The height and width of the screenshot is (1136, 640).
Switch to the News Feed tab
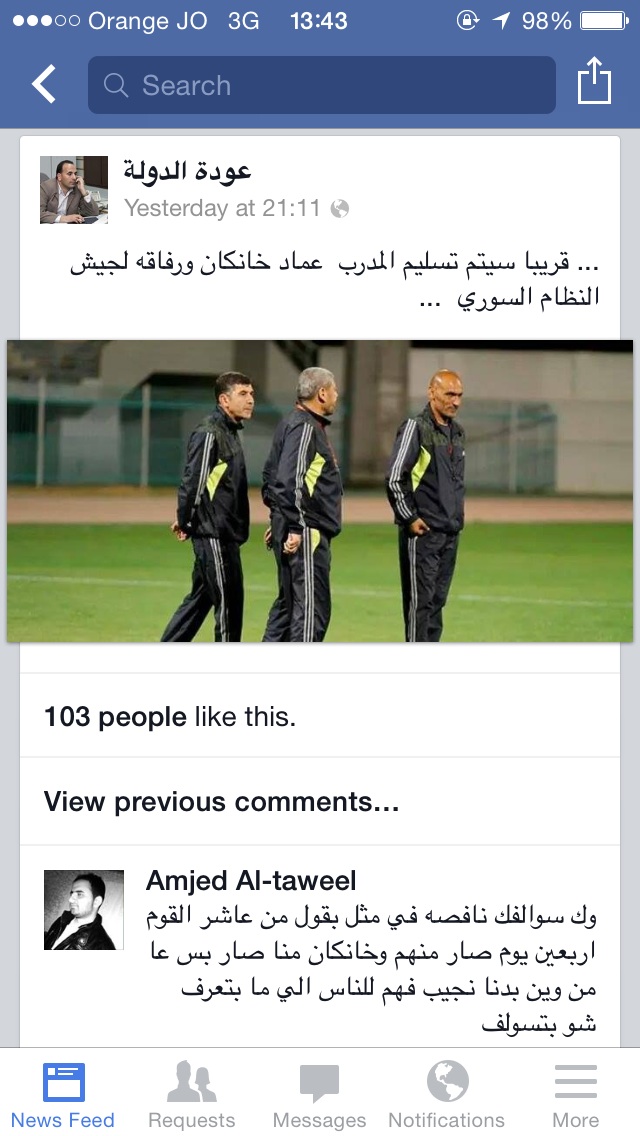(x=63, y=1094)
